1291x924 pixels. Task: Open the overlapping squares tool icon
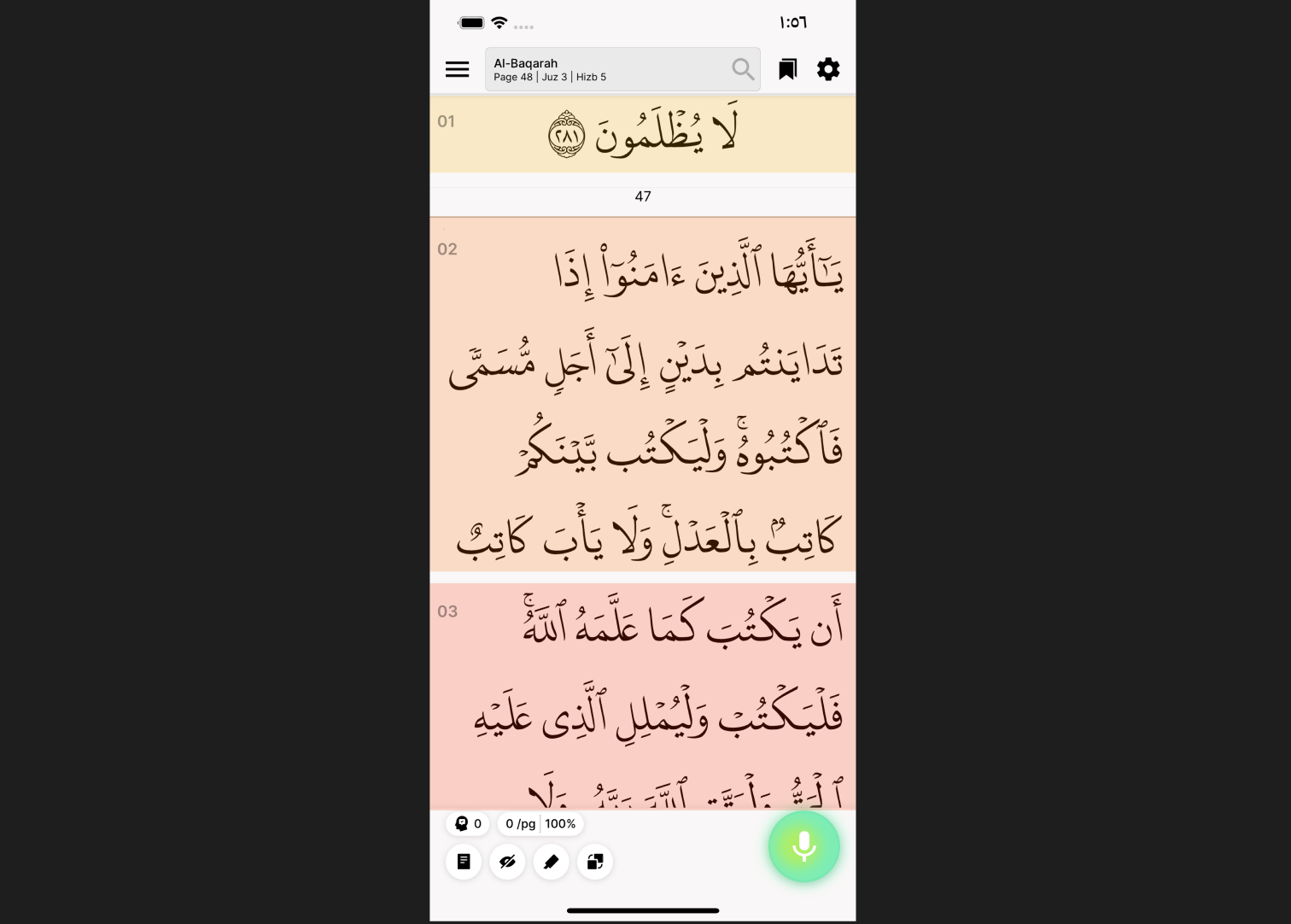595,862
